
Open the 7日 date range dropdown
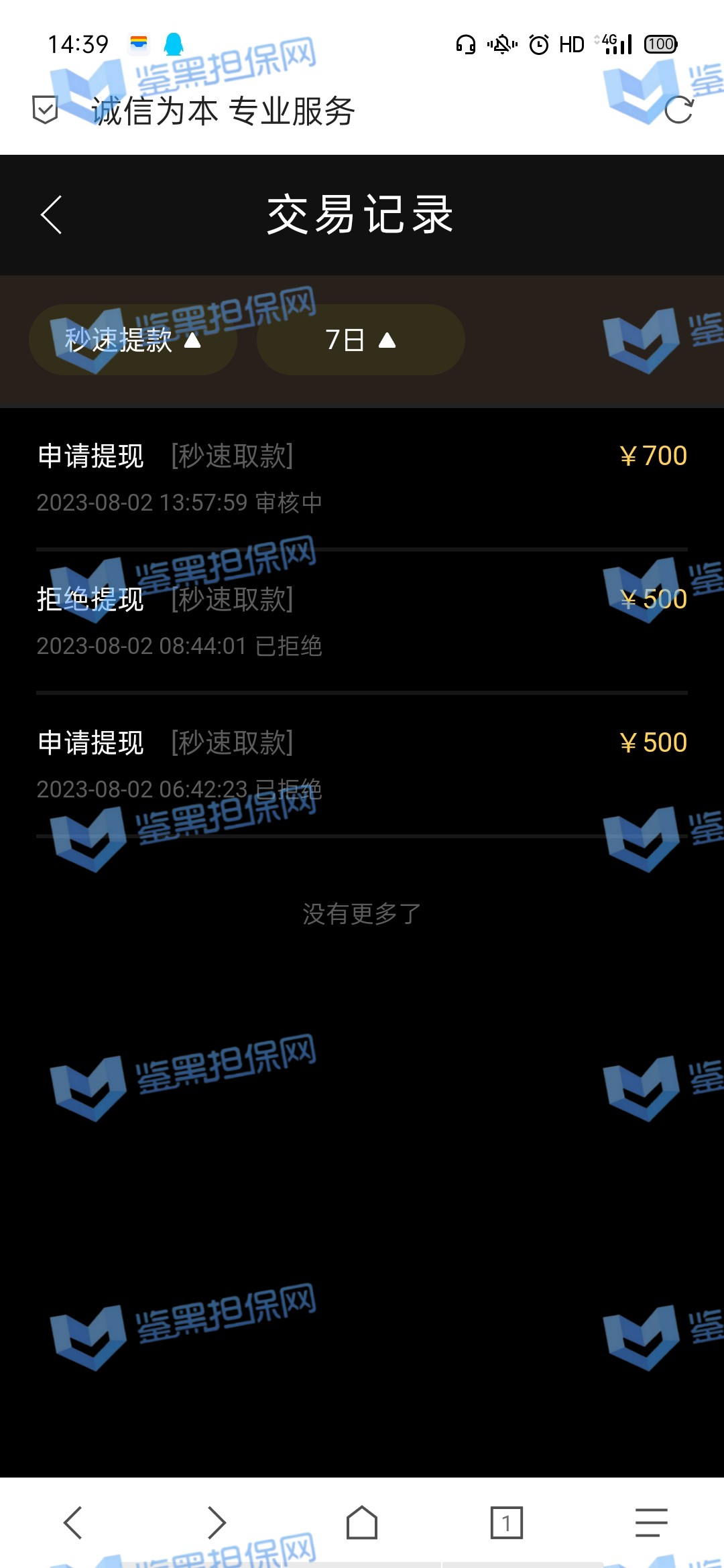(x=361, y=340)
